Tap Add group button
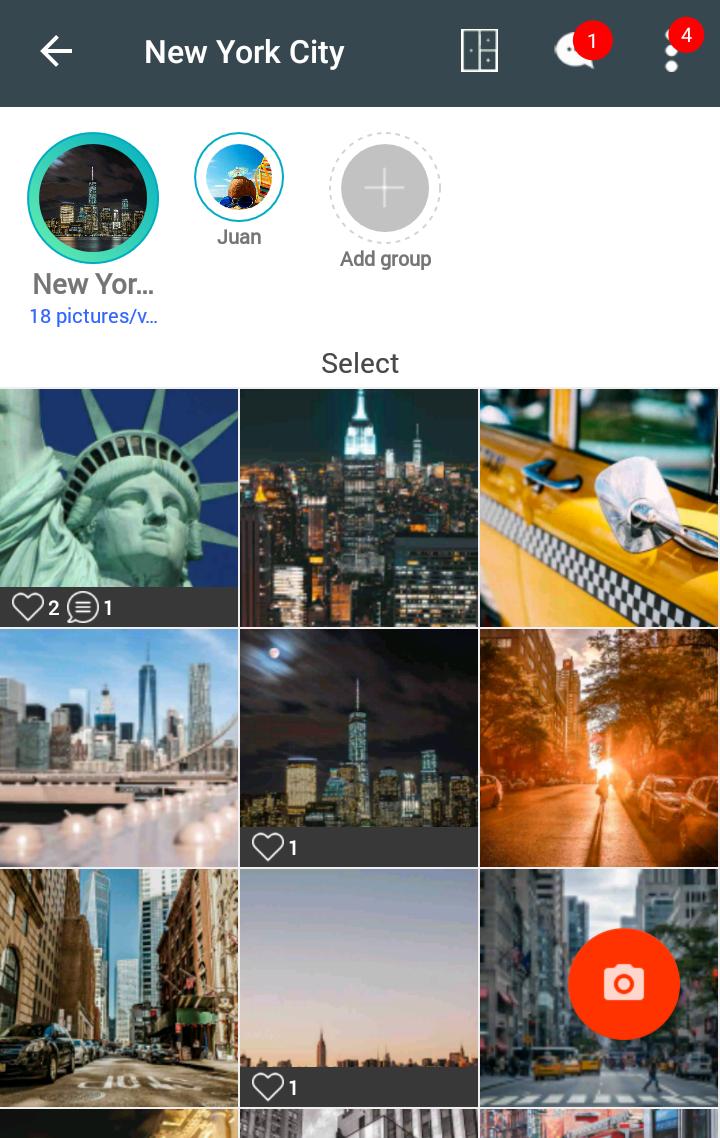The height and width of the screenshot is (1138, 720). (385, 189)
